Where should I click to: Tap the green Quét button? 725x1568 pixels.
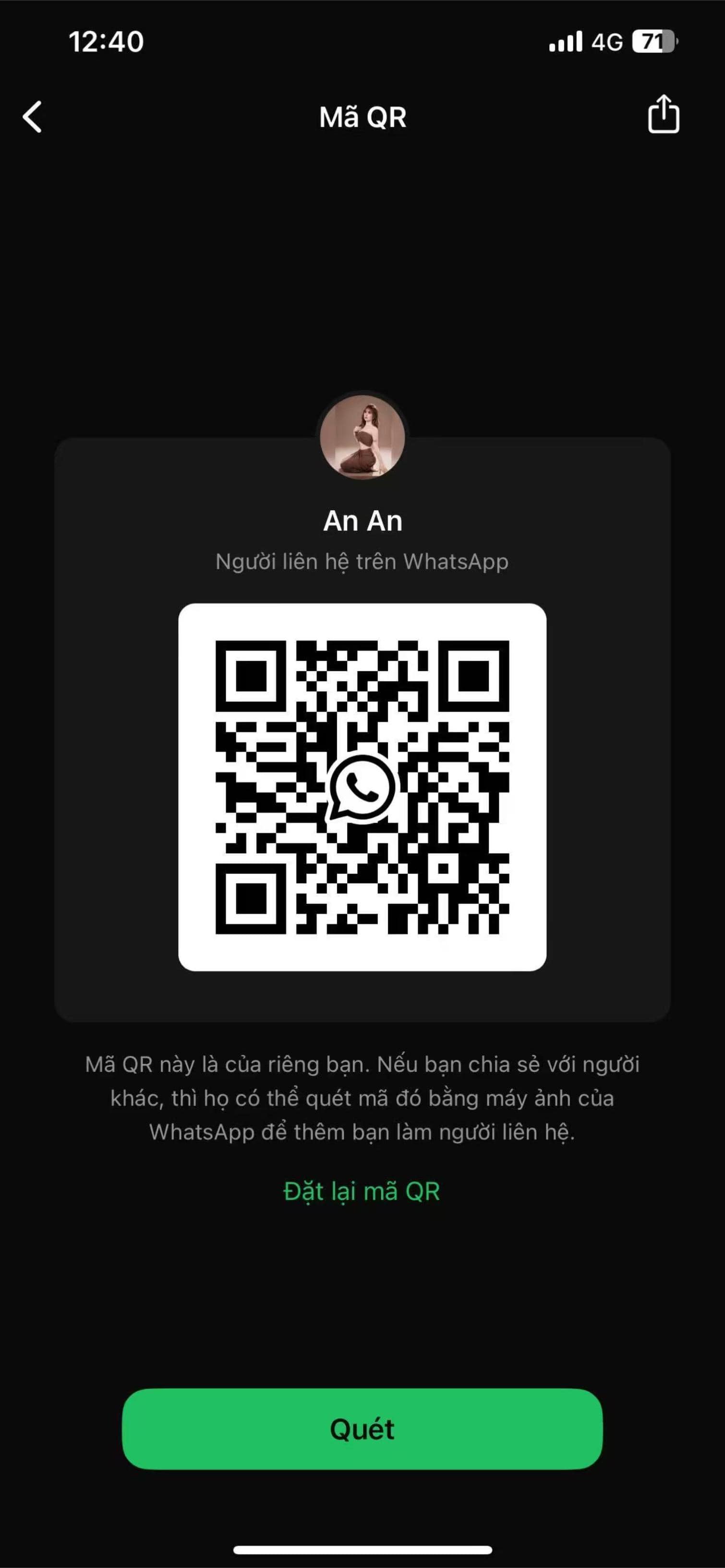(362, 1429)
